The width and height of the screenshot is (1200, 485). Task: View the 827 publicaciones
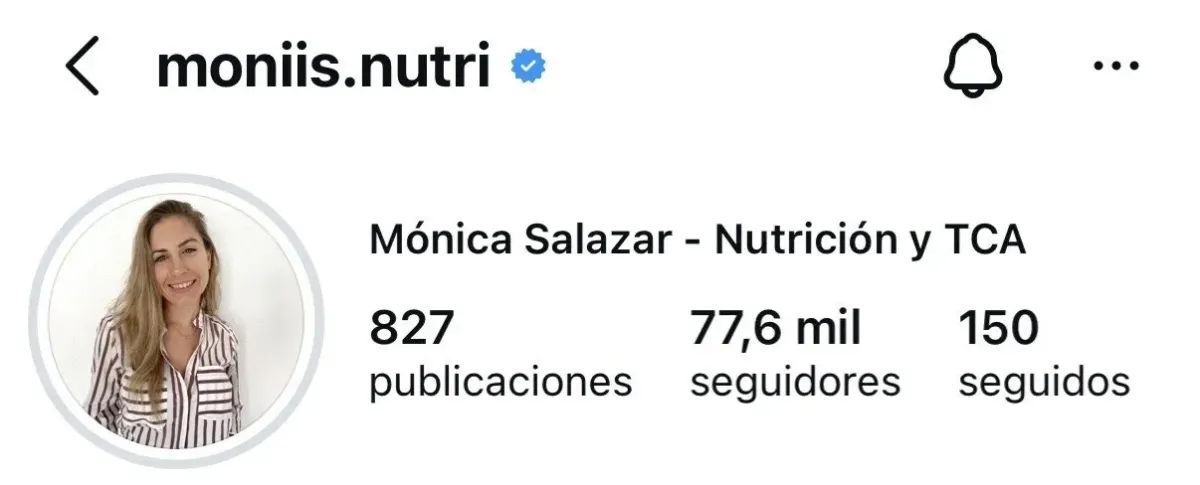coord(500,354)
